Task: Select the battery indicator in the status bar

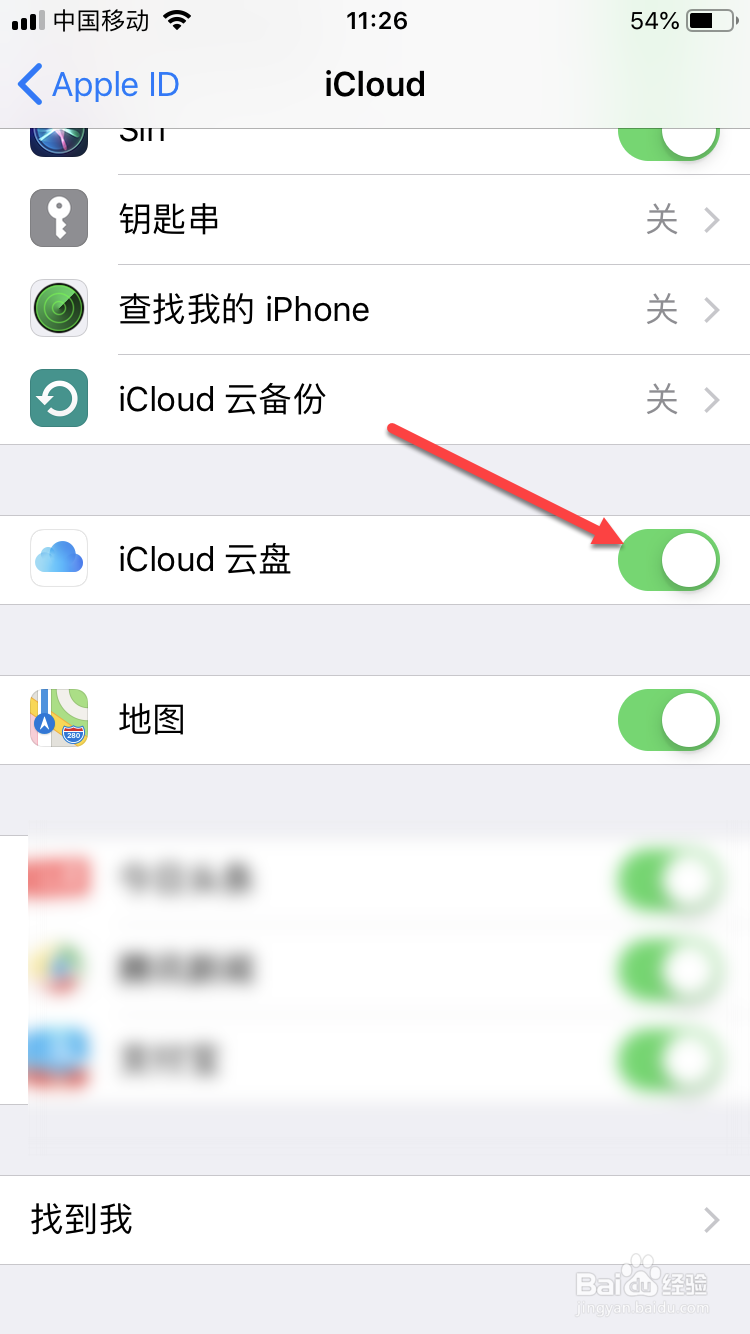Action: coord(709,20)
